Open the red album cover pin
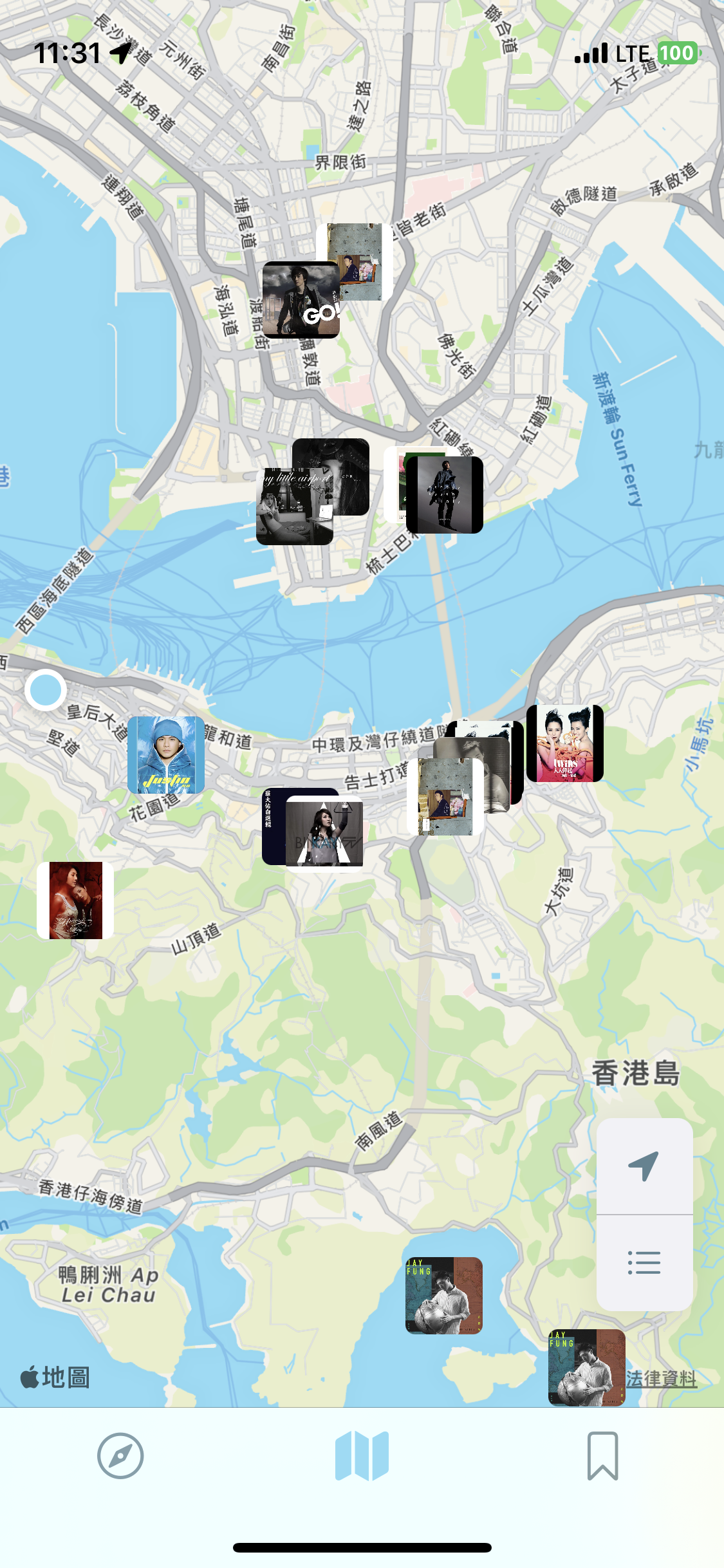The width and height of the screenshot is (724, 1568). (75, 901)
